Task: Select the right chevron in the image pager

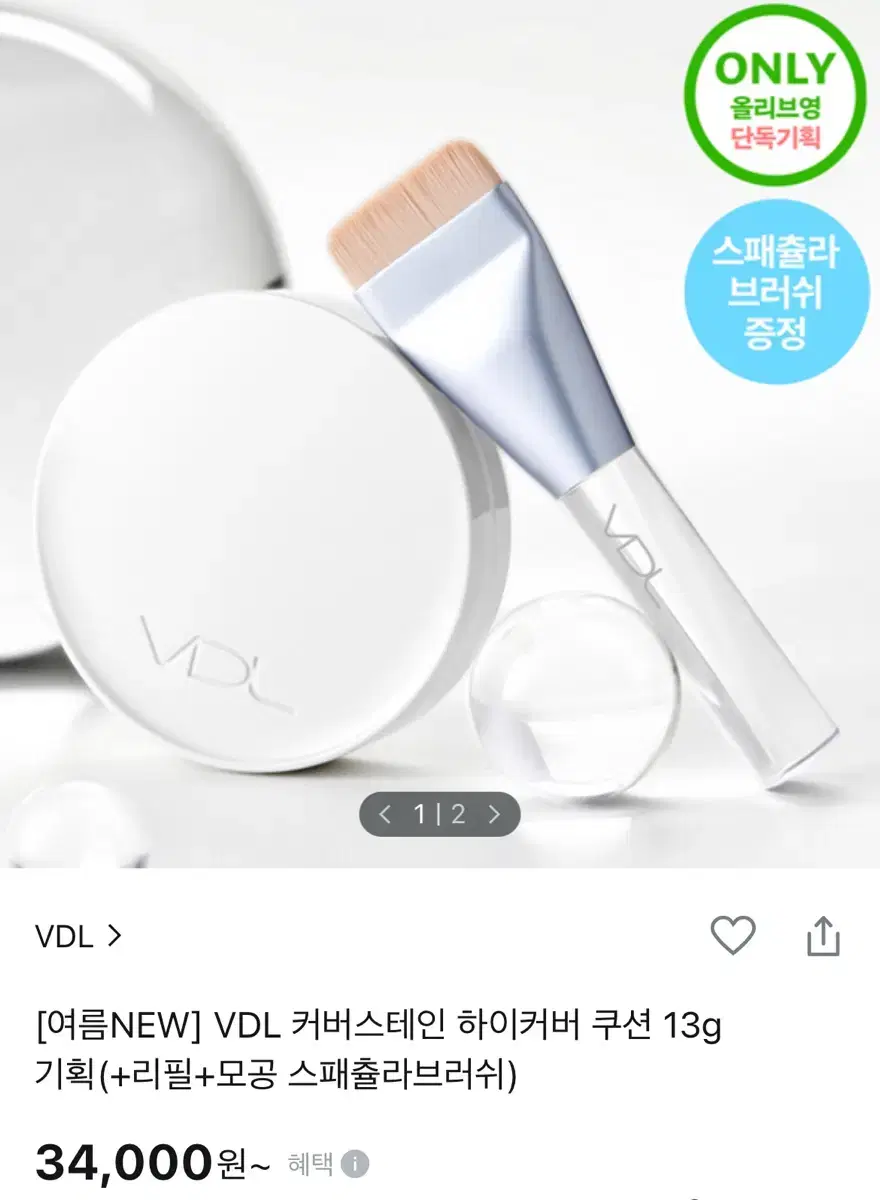Action: 492,813
